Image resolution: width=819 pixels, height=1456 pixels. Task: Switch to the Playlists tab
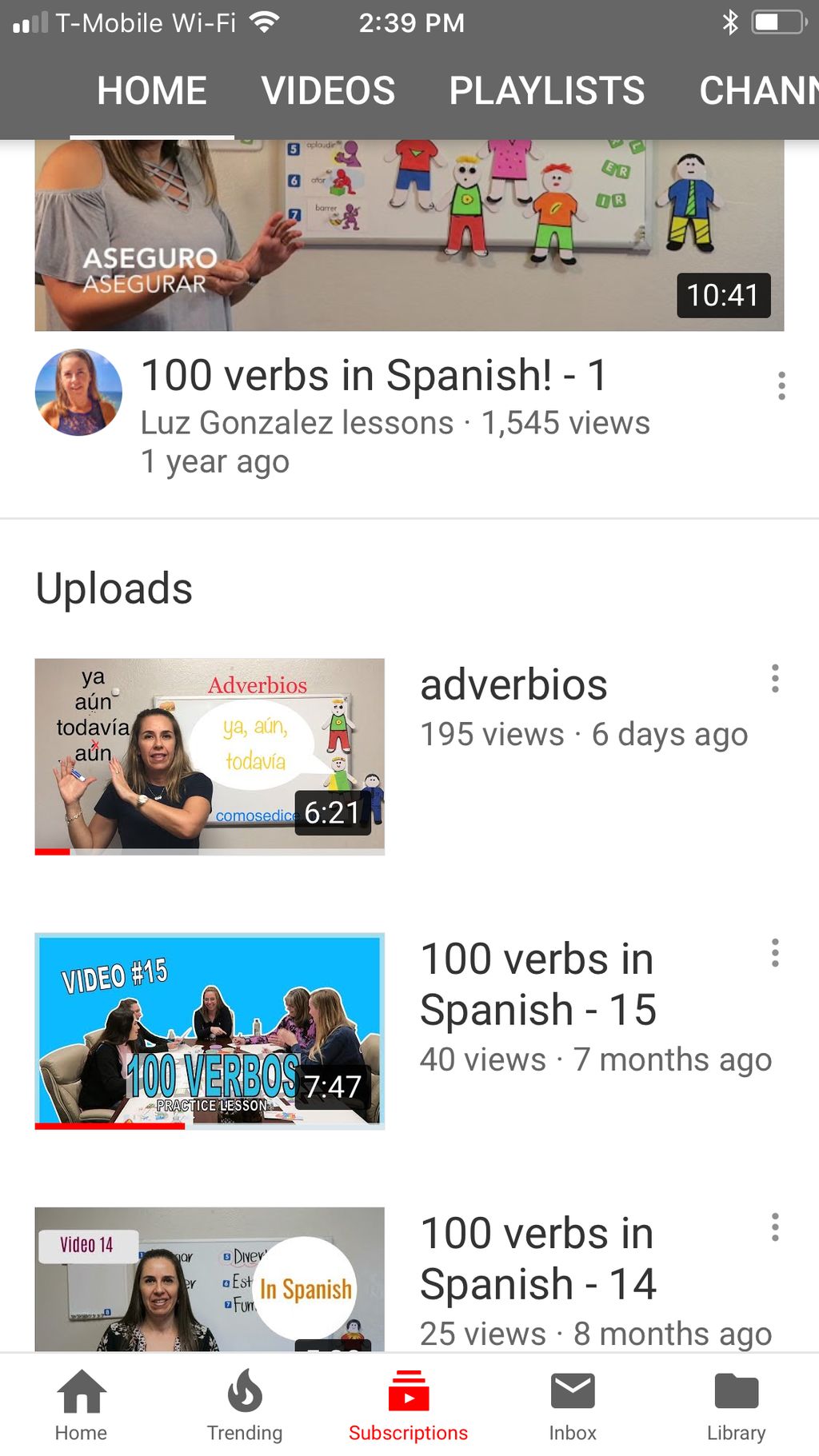[546, 90]
